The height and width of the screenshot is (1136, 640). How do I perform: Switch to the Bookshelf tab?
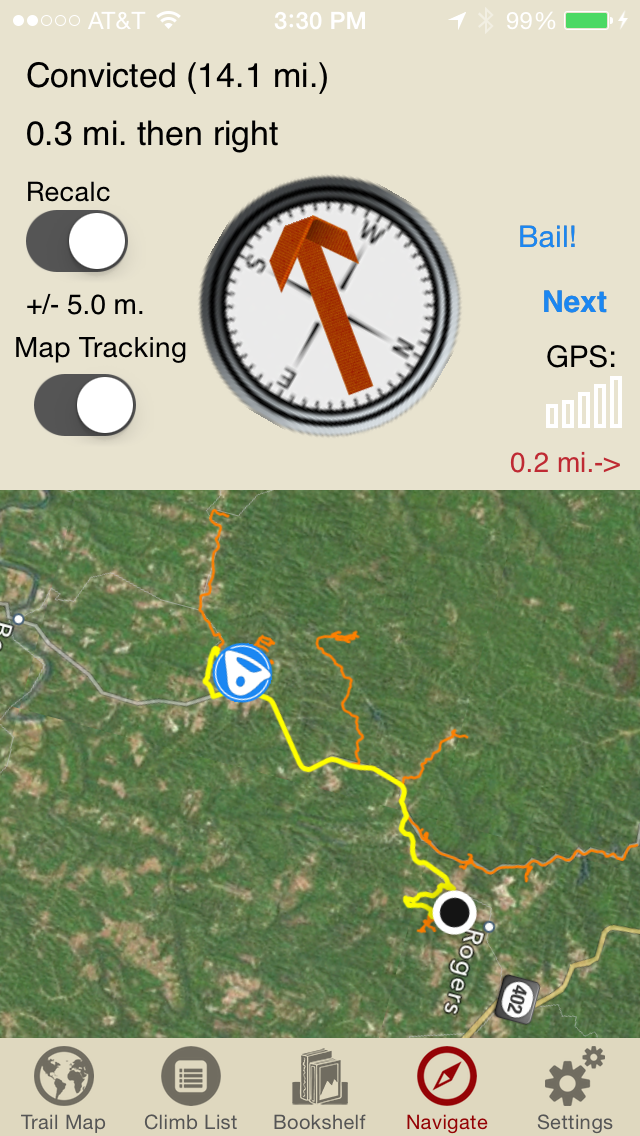point(319,1090)
